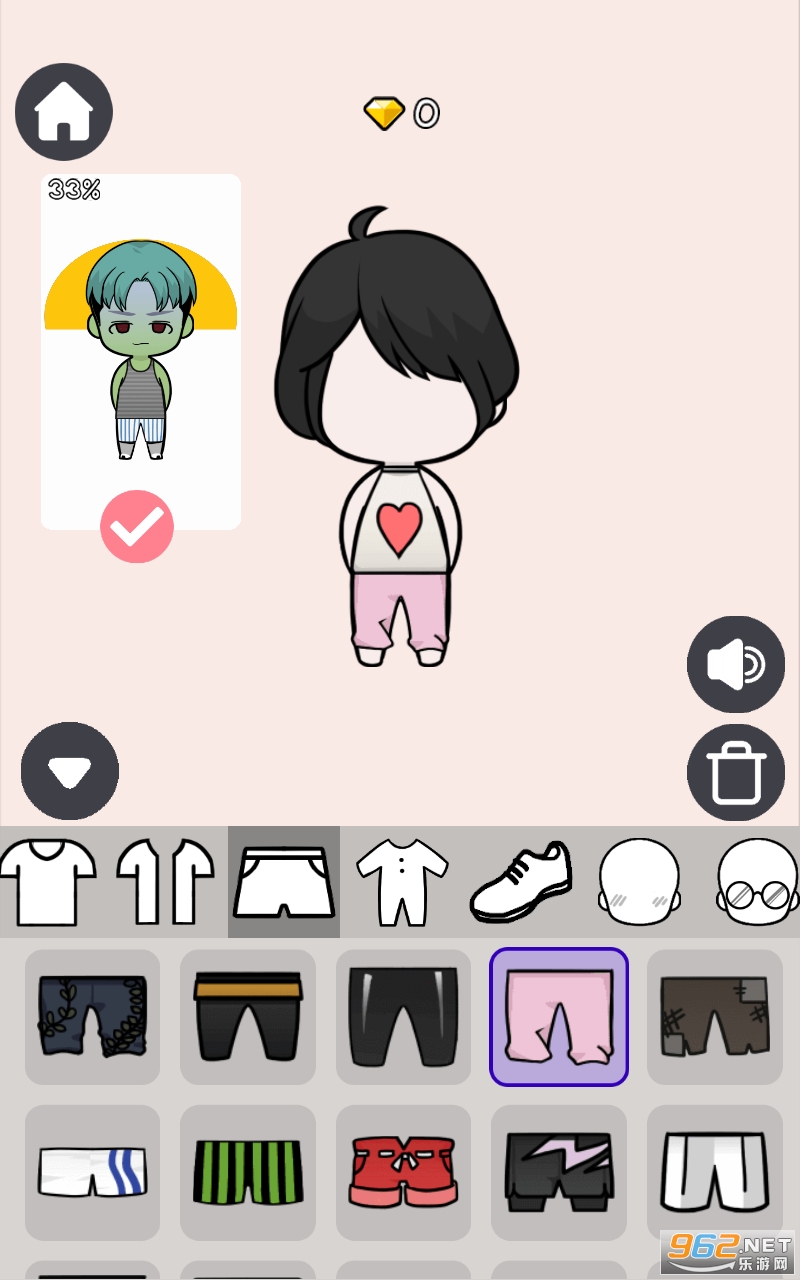Collapse panel with the down arrow button
Screen dimensions: 800x1280
click(70, 771)
